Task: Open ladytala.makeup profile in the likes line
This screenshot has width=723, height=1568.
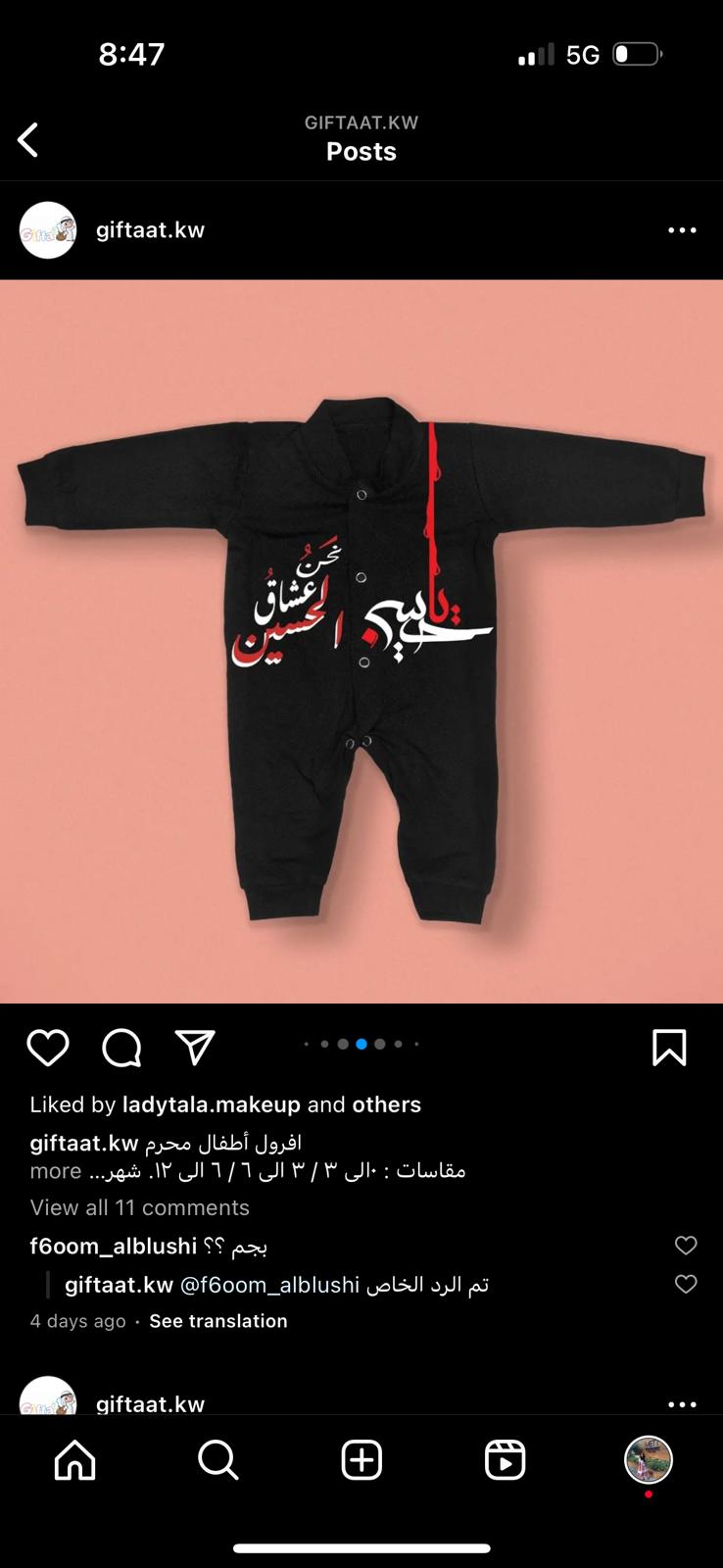Action: [212, 1104]
